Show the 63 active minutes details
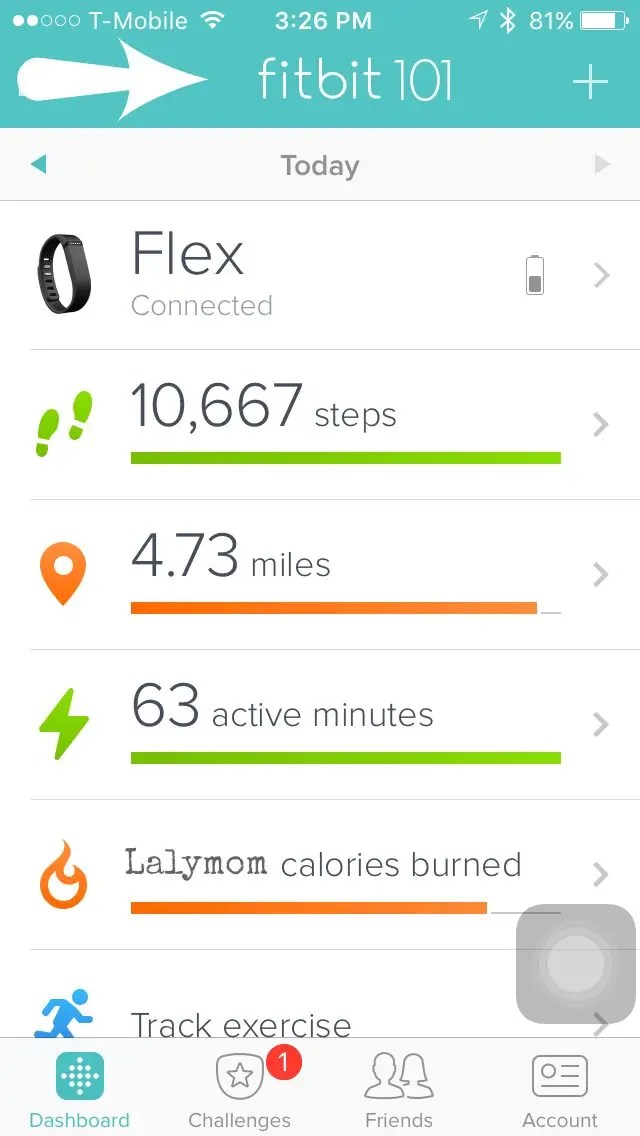The width and height of the screenshot is (640, 1136). [x=320, y=725]
